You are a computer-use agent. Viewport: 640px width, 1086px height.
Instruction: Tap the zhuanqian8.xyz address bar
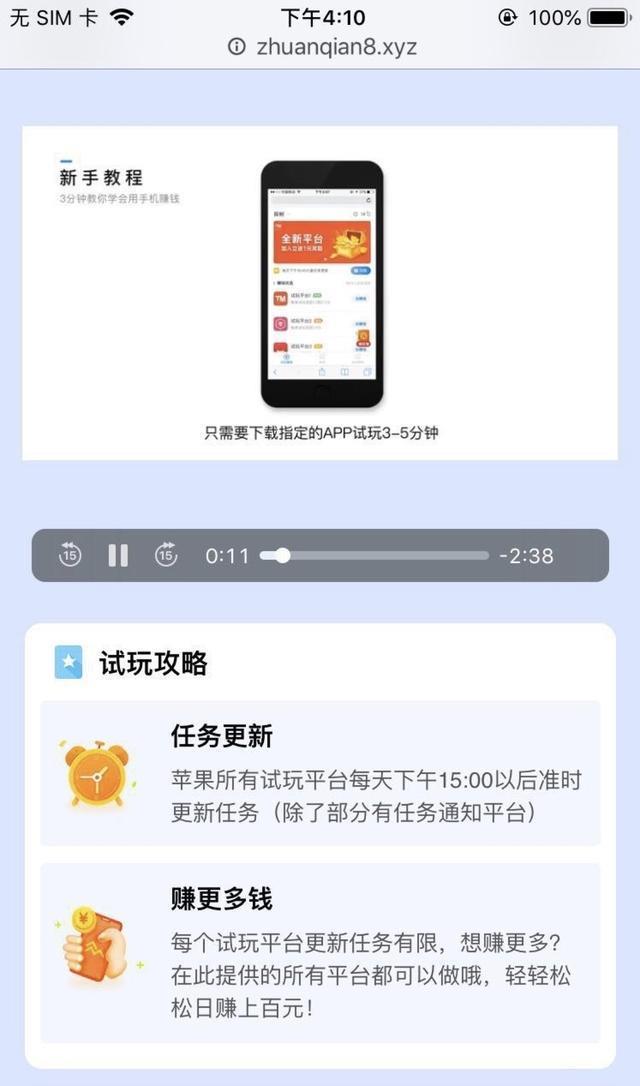pyautogui.click(x=322, y=46)
